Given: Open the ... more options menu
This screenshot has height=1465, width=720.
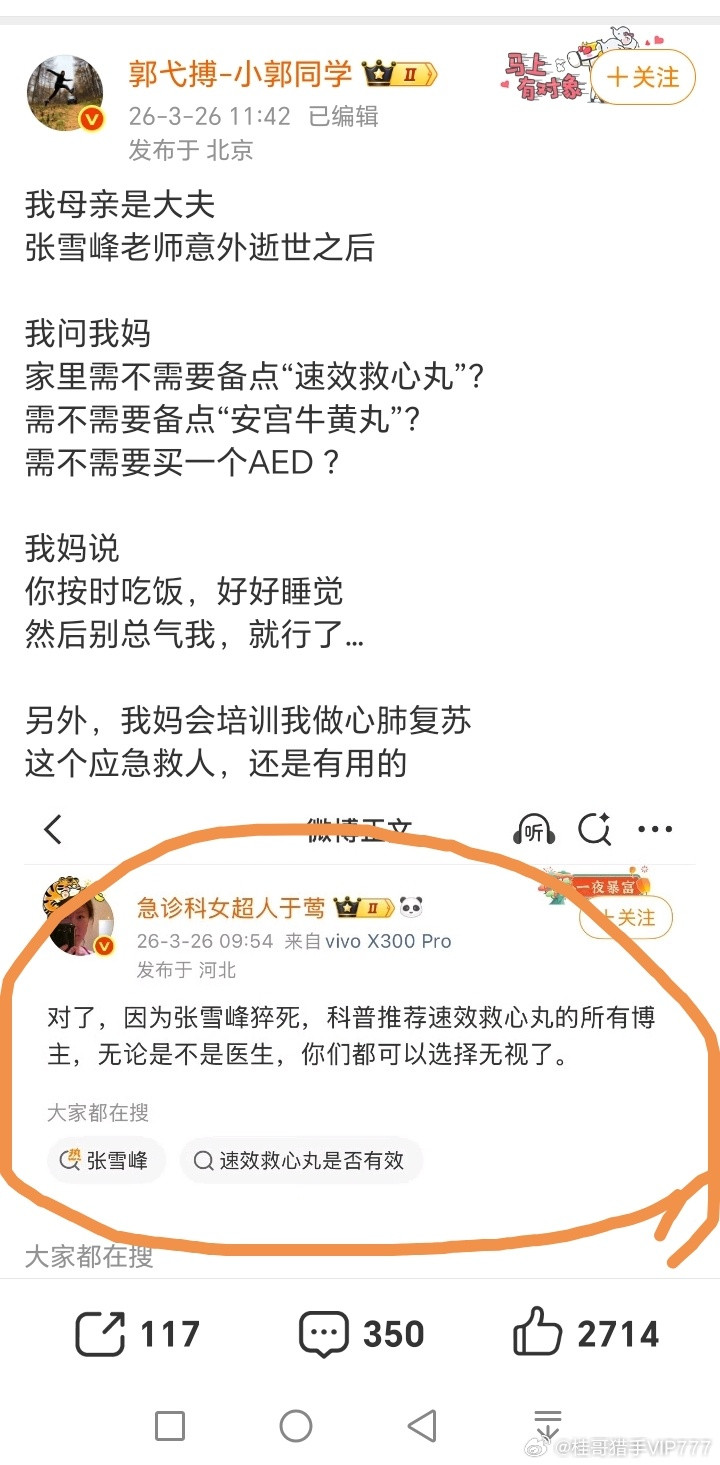Looking at the screenshot, I should coord(655,829).
